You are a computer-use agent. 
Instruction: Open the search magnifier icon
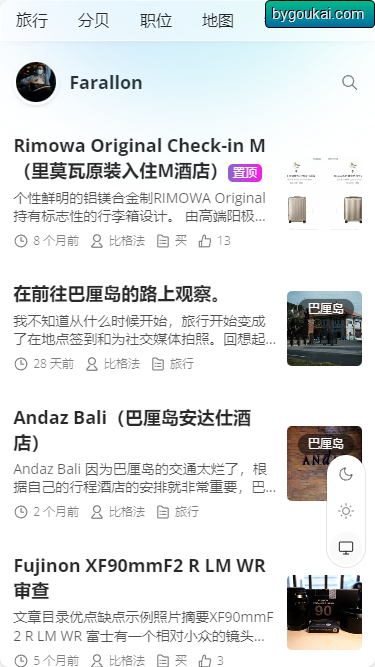coord(349,83)
